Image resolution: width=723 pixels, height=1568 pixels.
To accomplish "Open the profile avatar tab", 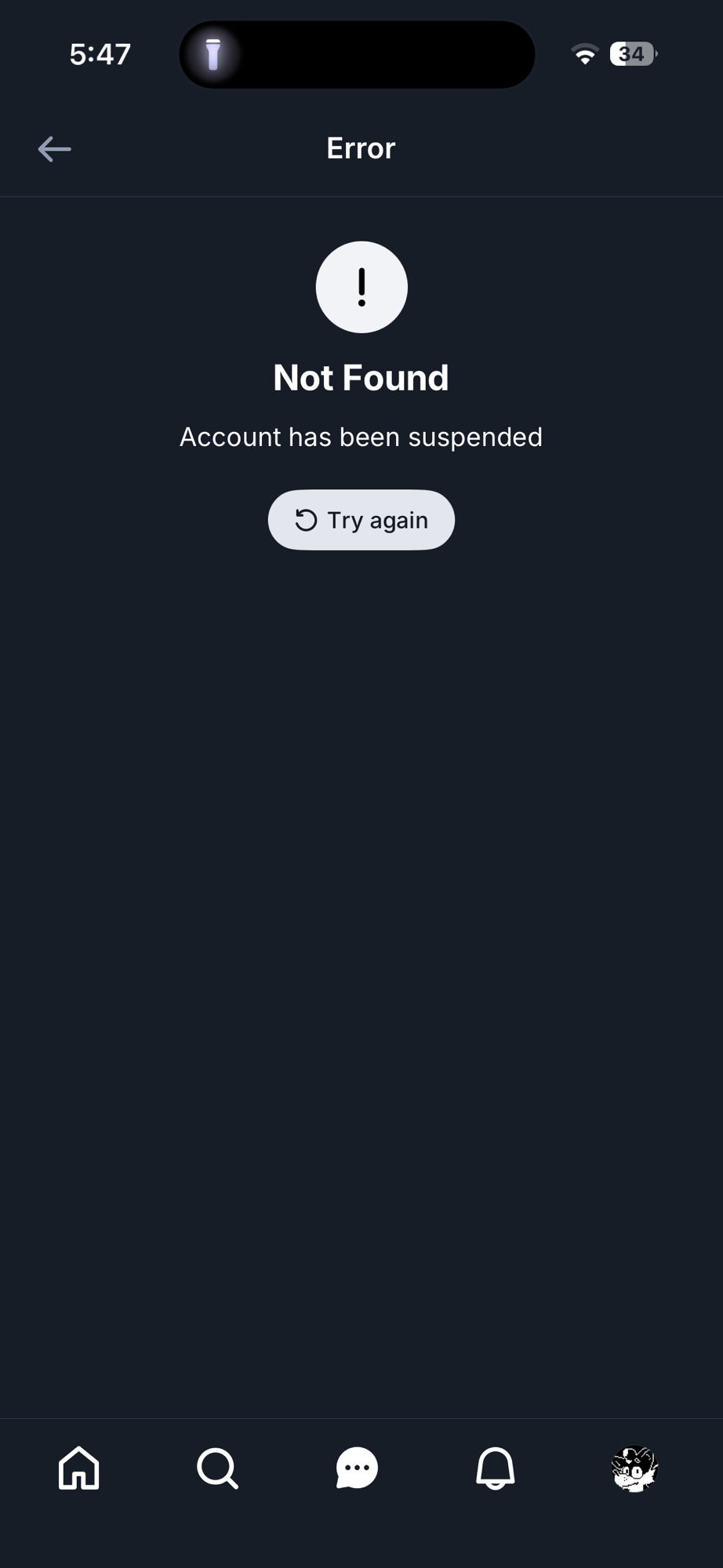I will pyautogui.click(x=634, y=1468).
